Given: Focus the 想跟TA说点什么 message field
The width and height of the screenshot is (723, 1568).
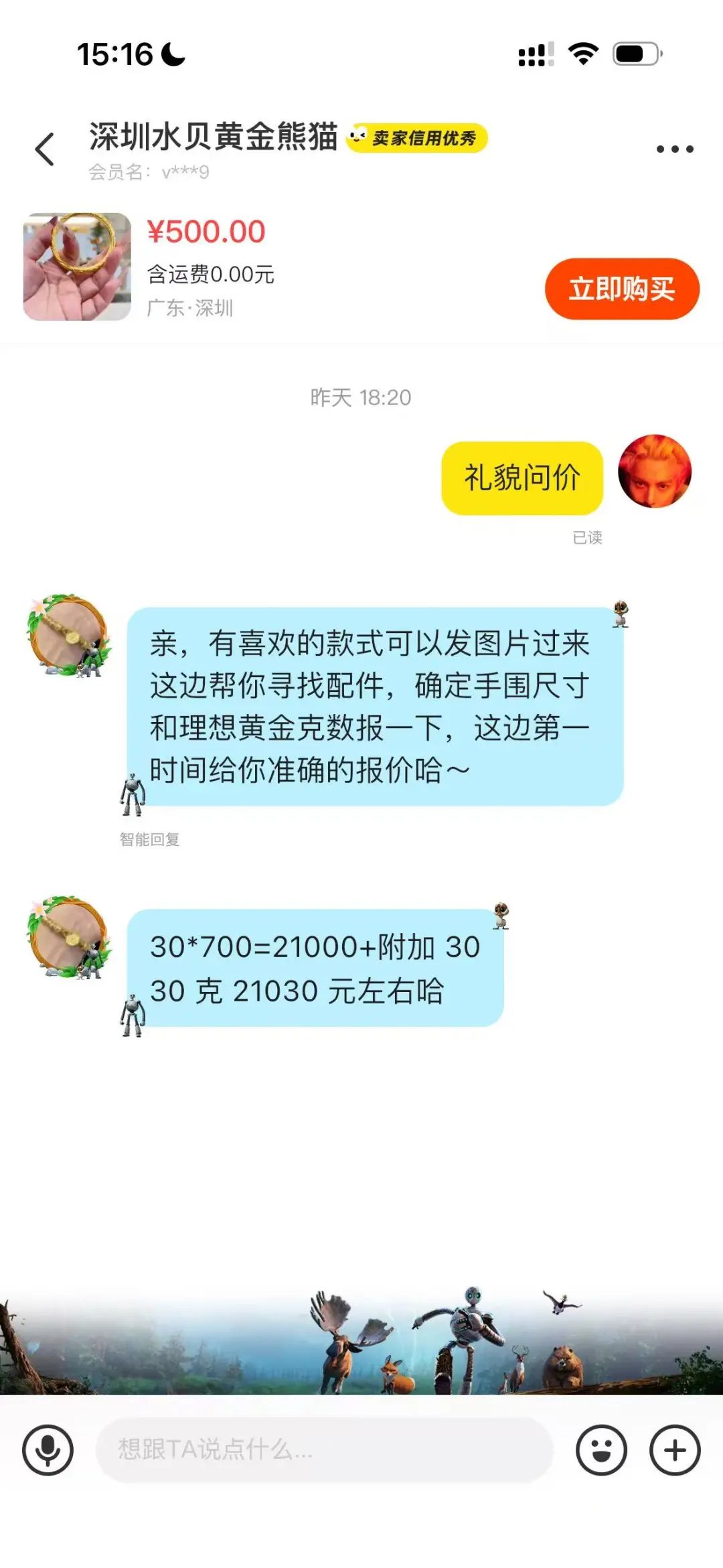Looking at the screenshot, I should coord(324,1450).
